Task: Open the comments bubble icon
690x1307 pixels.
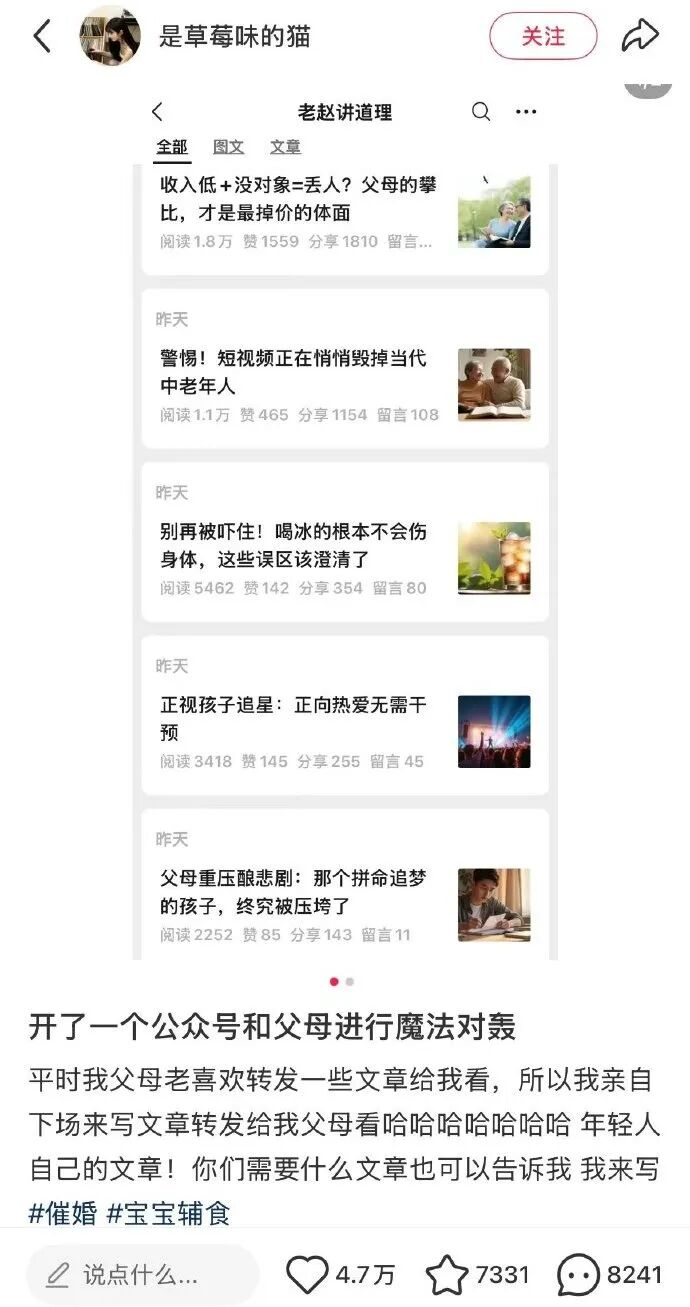Action: pos(578,1275)
